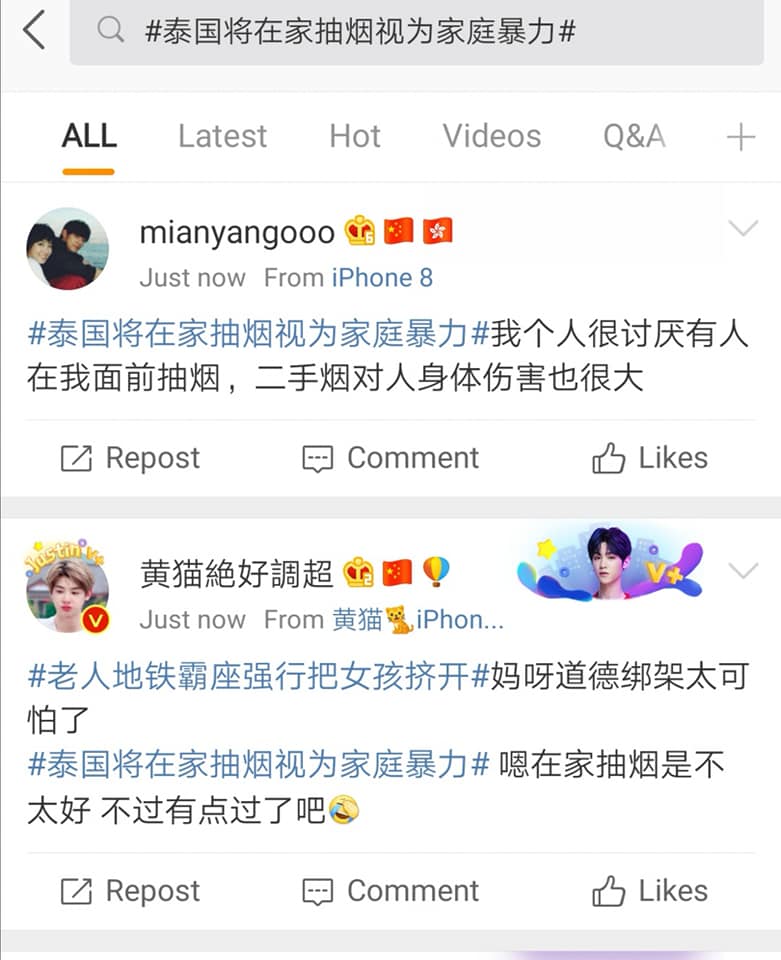The height and width of the screenshot is (960, 781).
Task: Switch to the Hot tab
Action: [355, 136]
